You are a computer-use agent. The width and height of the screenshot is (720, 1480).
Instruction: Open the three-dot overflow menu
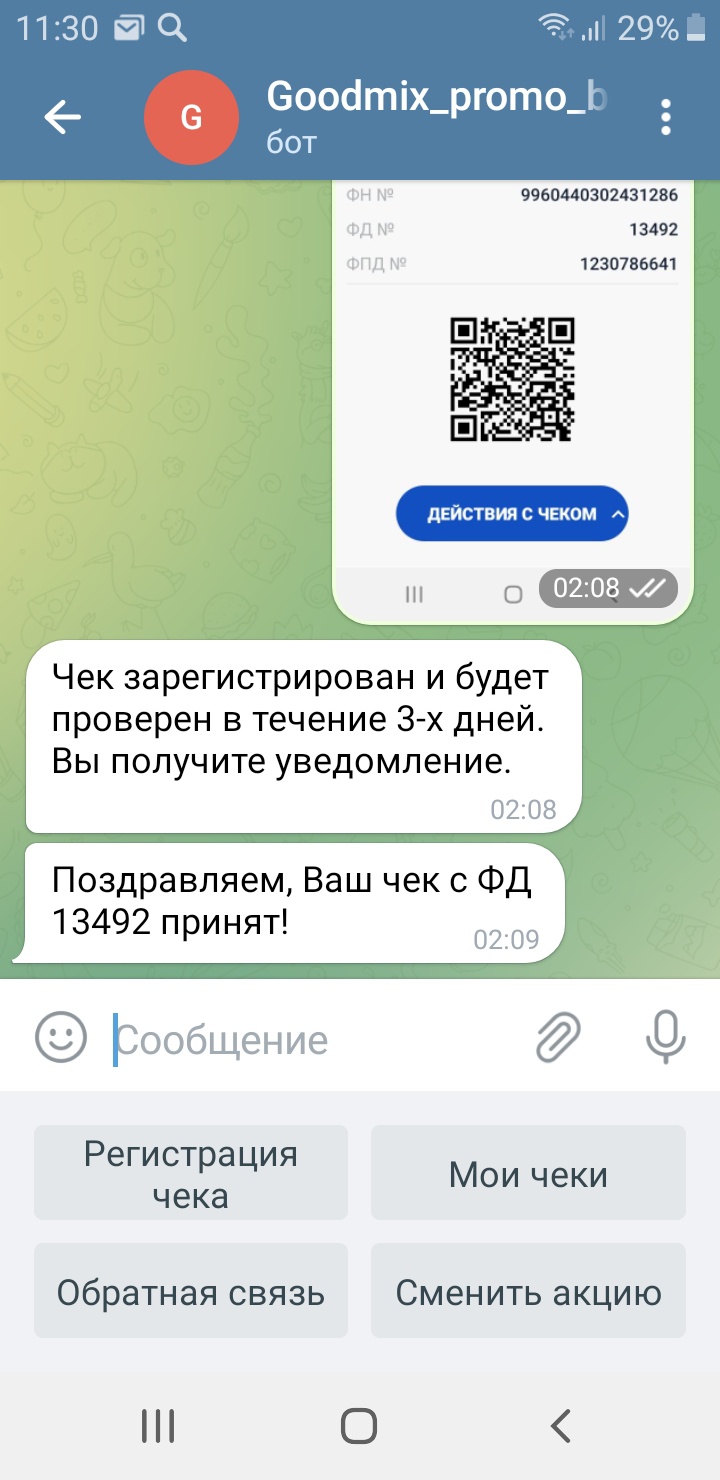point(665,118)
